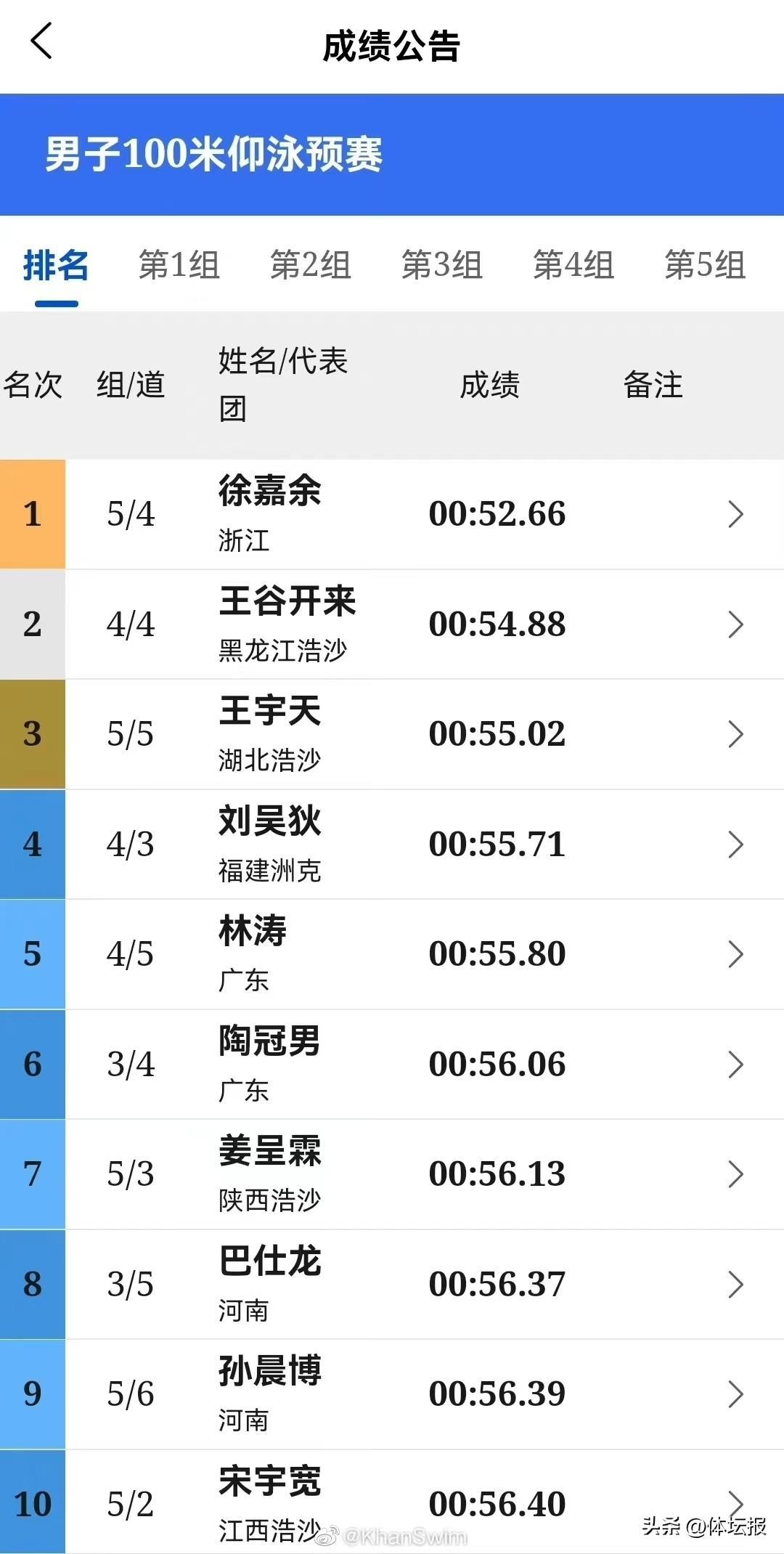784x1554 pixels.
Task: View details for 陶冠男
Action: tap(735, 1065)
